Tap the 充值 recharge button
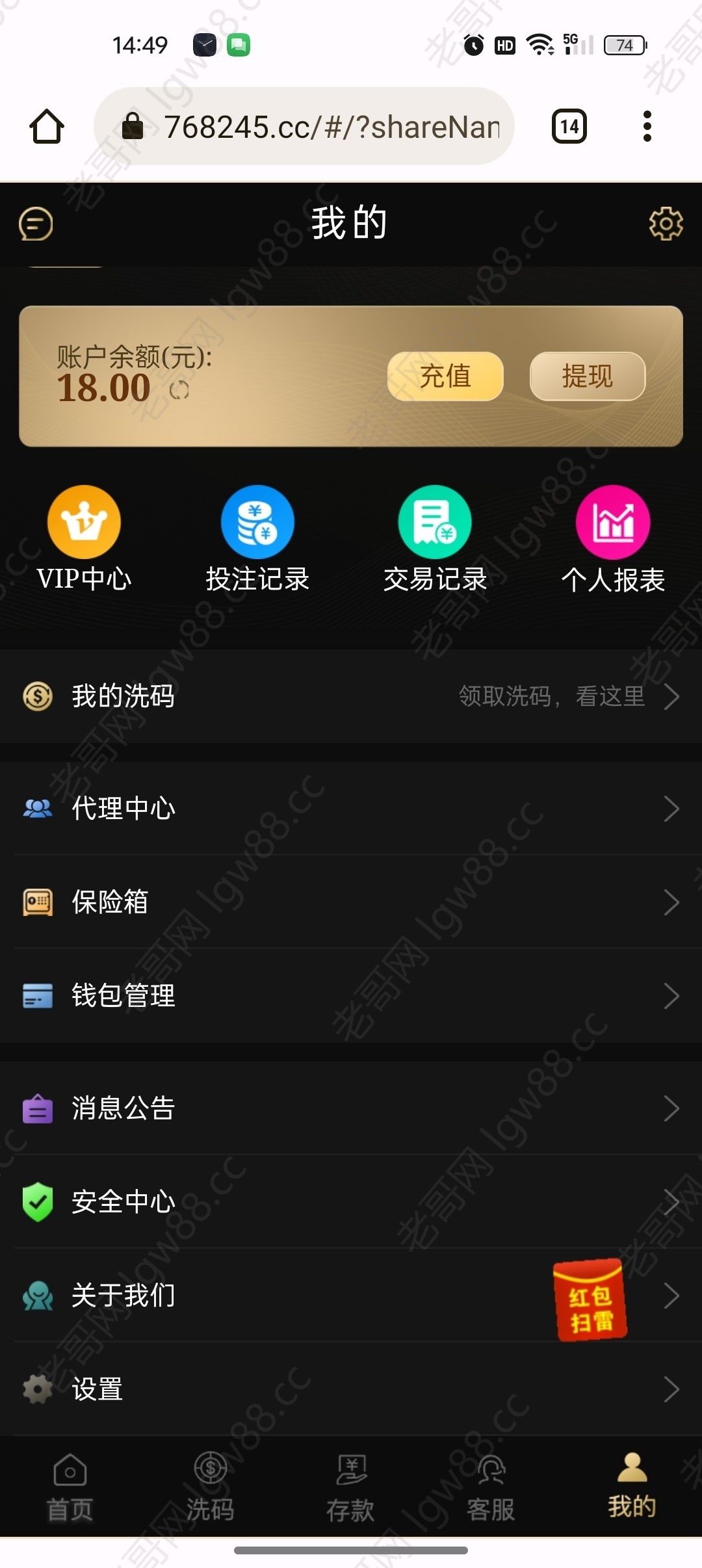702x1568 pixels. click(445, 376)
